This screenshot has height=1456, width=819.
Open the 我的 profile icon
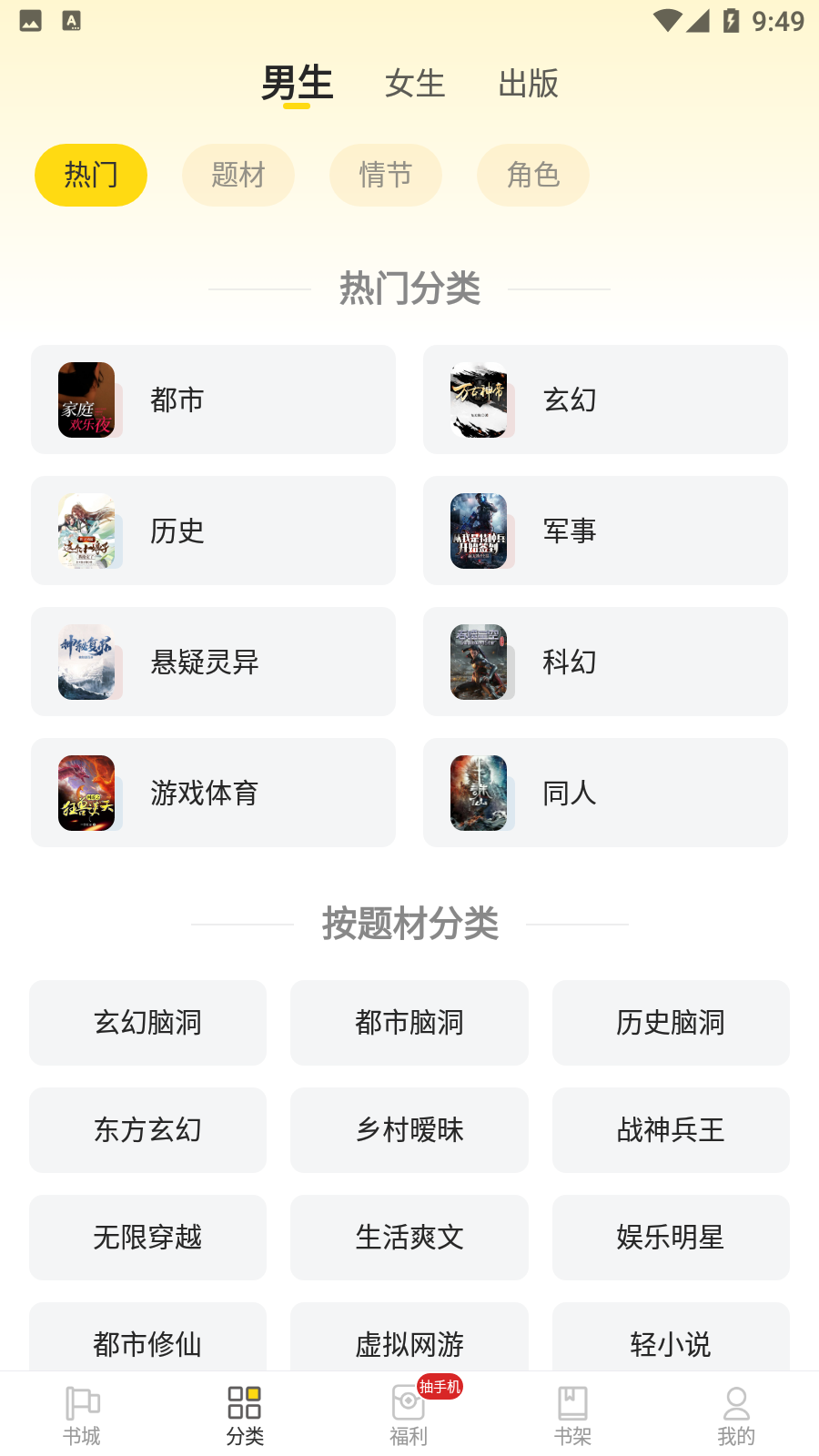[736, 1404]
